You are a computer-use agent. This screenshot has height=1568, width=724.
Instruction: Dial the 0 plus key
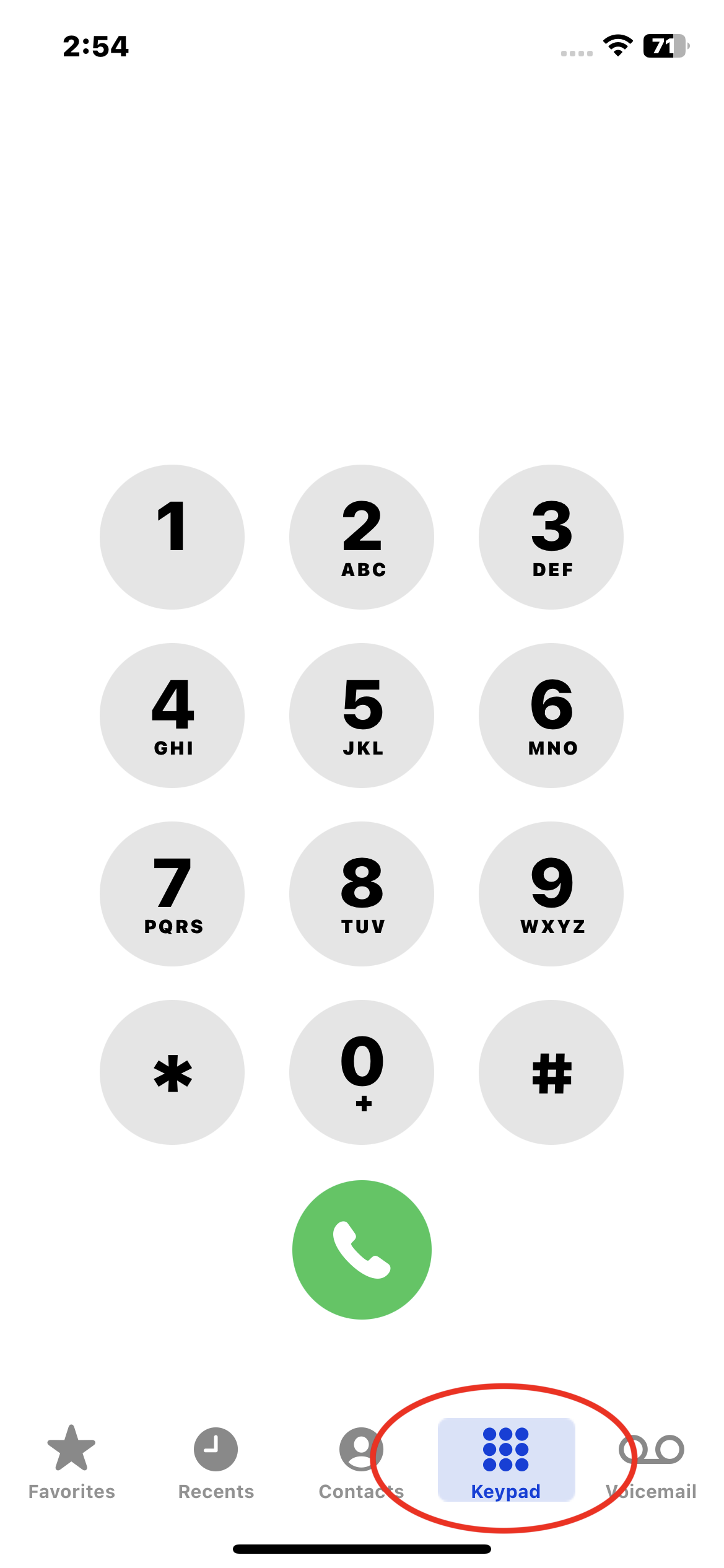pos(362,1072)
